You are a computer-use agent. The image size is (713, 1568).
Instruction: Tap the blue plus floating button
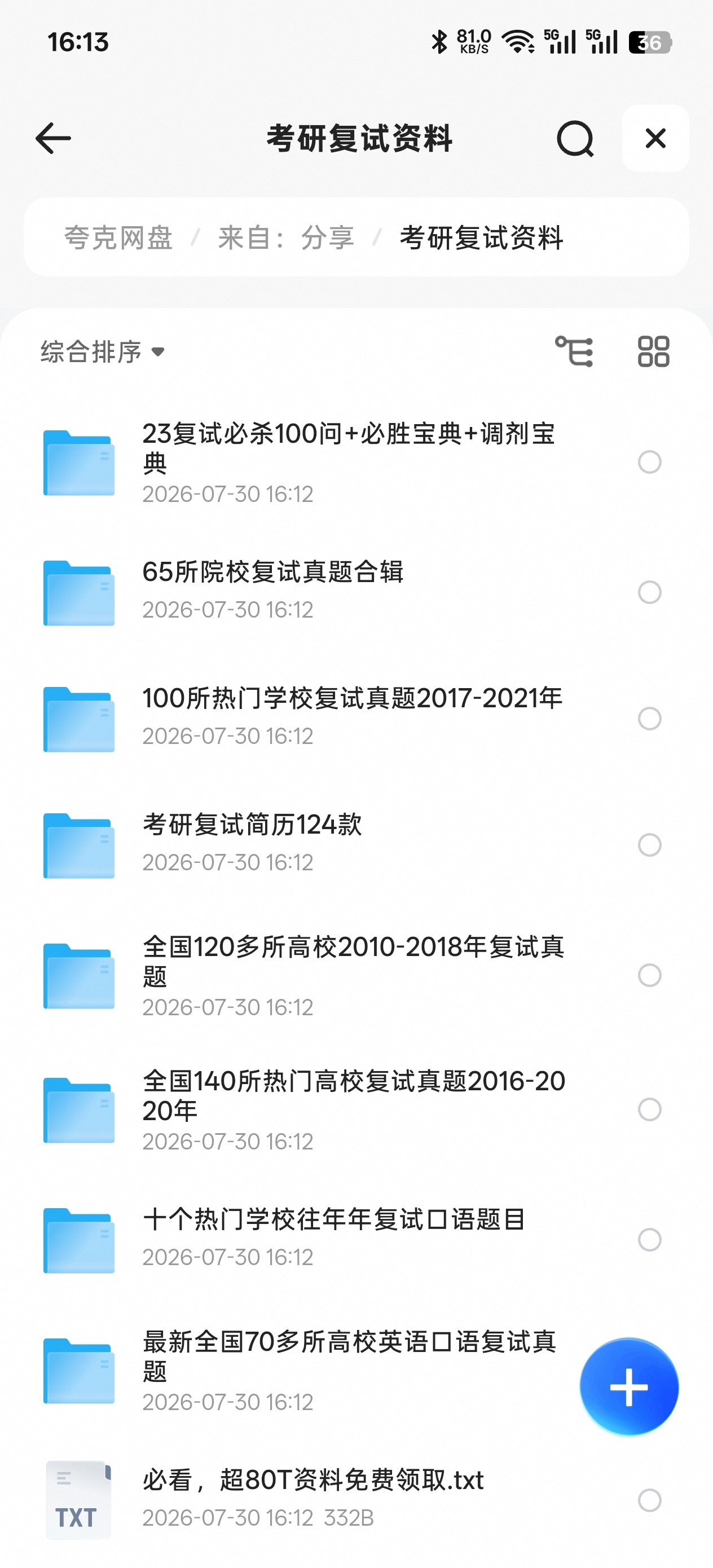pyautogui.click(x=629, y=1386)
